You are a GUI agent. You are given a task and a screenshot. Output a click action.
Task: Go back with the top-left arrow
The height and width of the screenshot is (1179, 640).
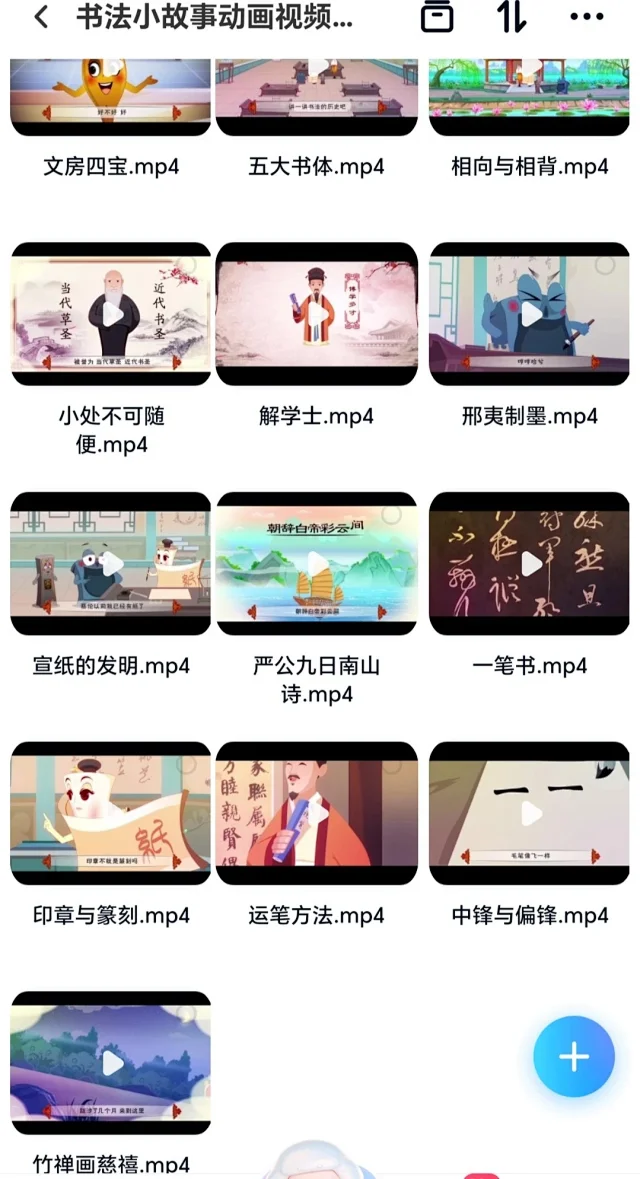[x=41, y=17]
